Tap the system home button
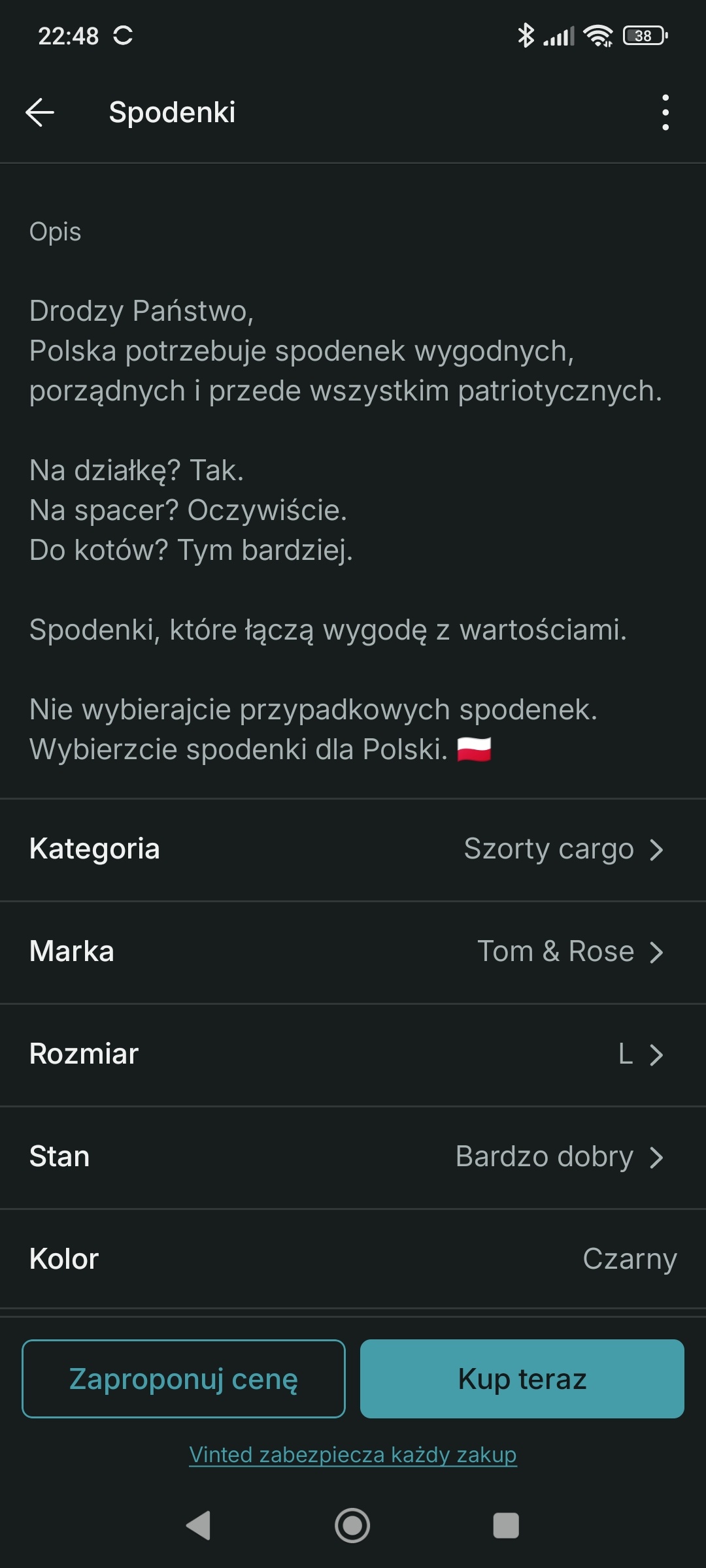The image size is (706, 1568). [x=352, y=1526]
